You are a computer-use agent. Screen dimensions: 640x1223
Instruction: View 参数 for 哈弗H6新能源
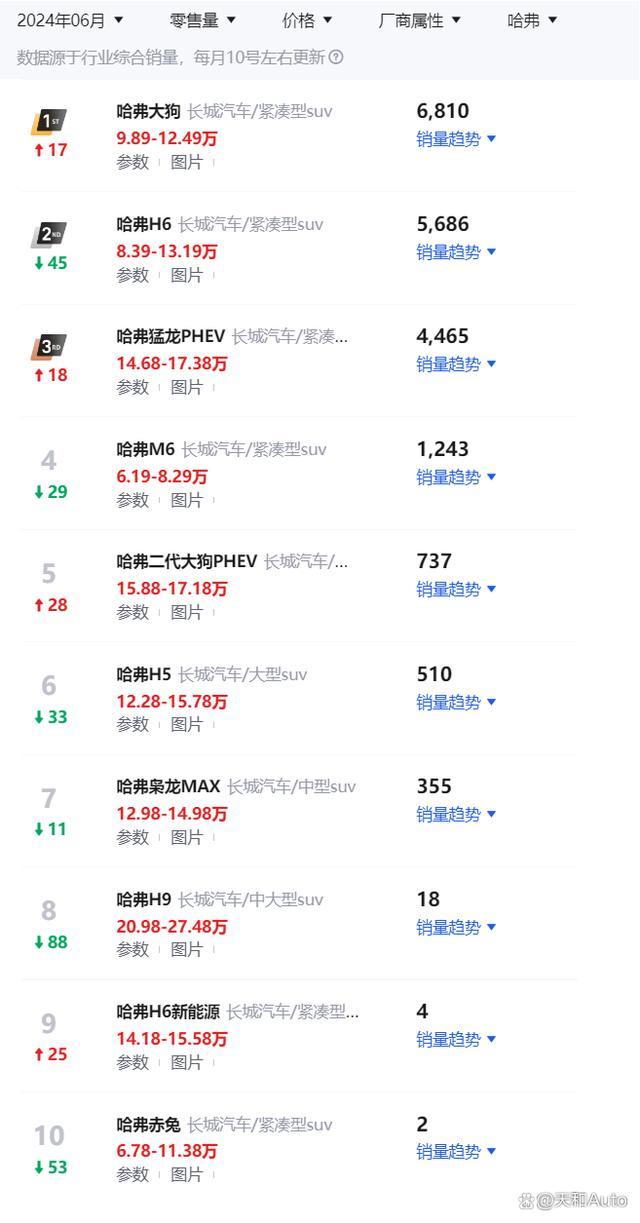click(132, 1062)
